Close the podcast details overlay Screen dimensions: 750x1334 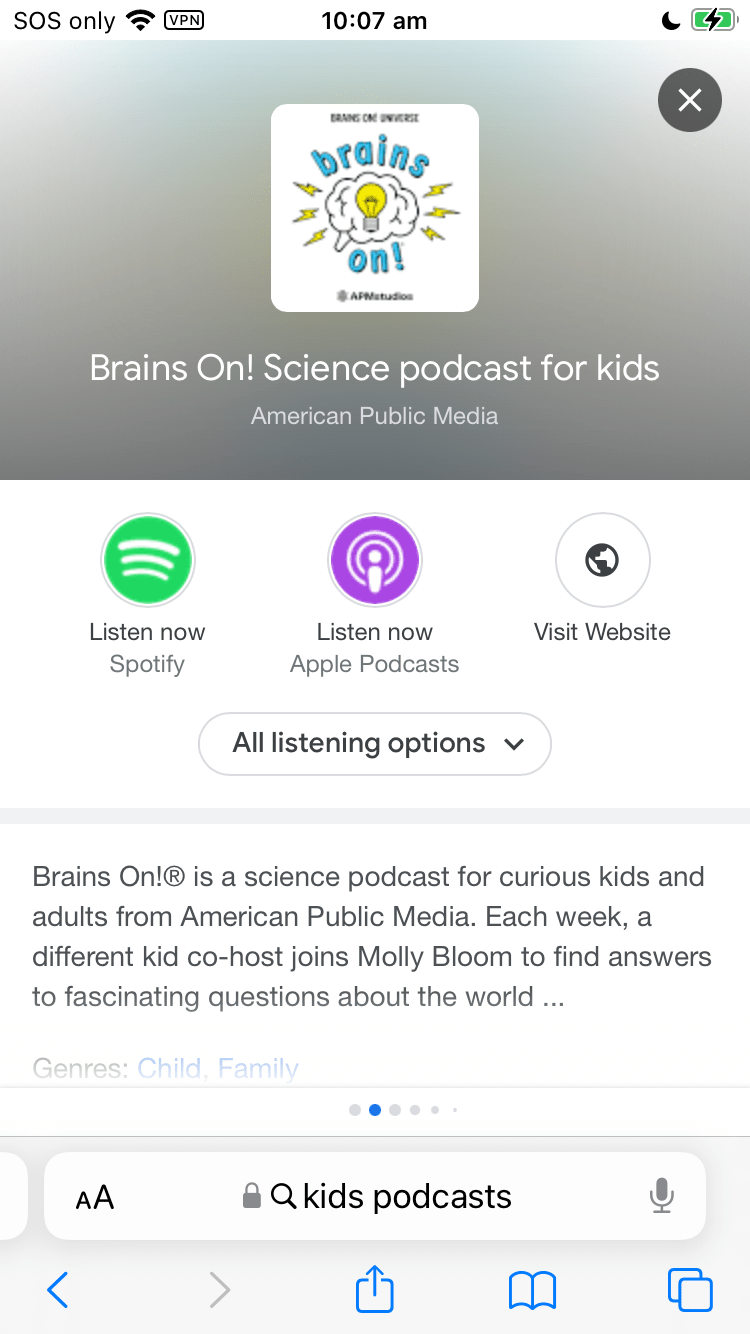click(x=689, y=100)
